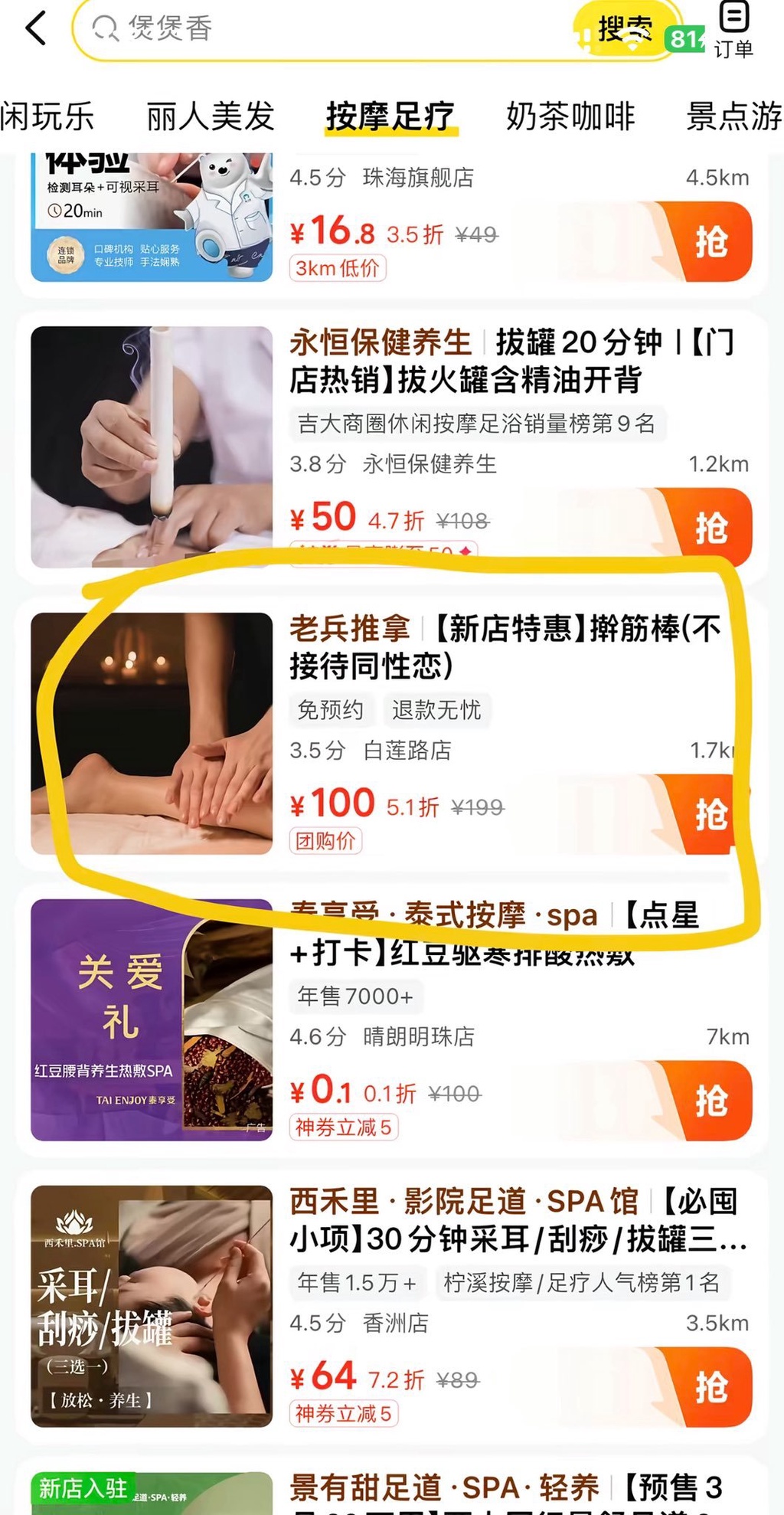This screenshot has width=784, height=1515.
Task: Grab the ¥100 老兵推拿 deal
Action: click(x=709, y=814)
